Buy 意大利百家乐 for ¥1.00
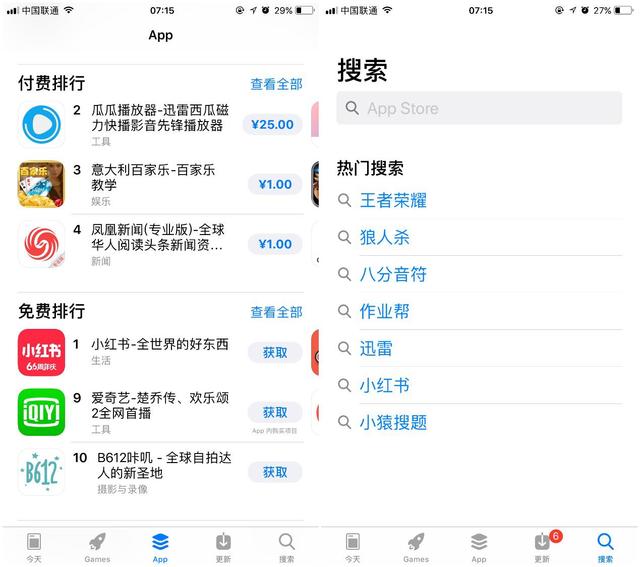Screen dimensions: 640x567 [275, 184]
